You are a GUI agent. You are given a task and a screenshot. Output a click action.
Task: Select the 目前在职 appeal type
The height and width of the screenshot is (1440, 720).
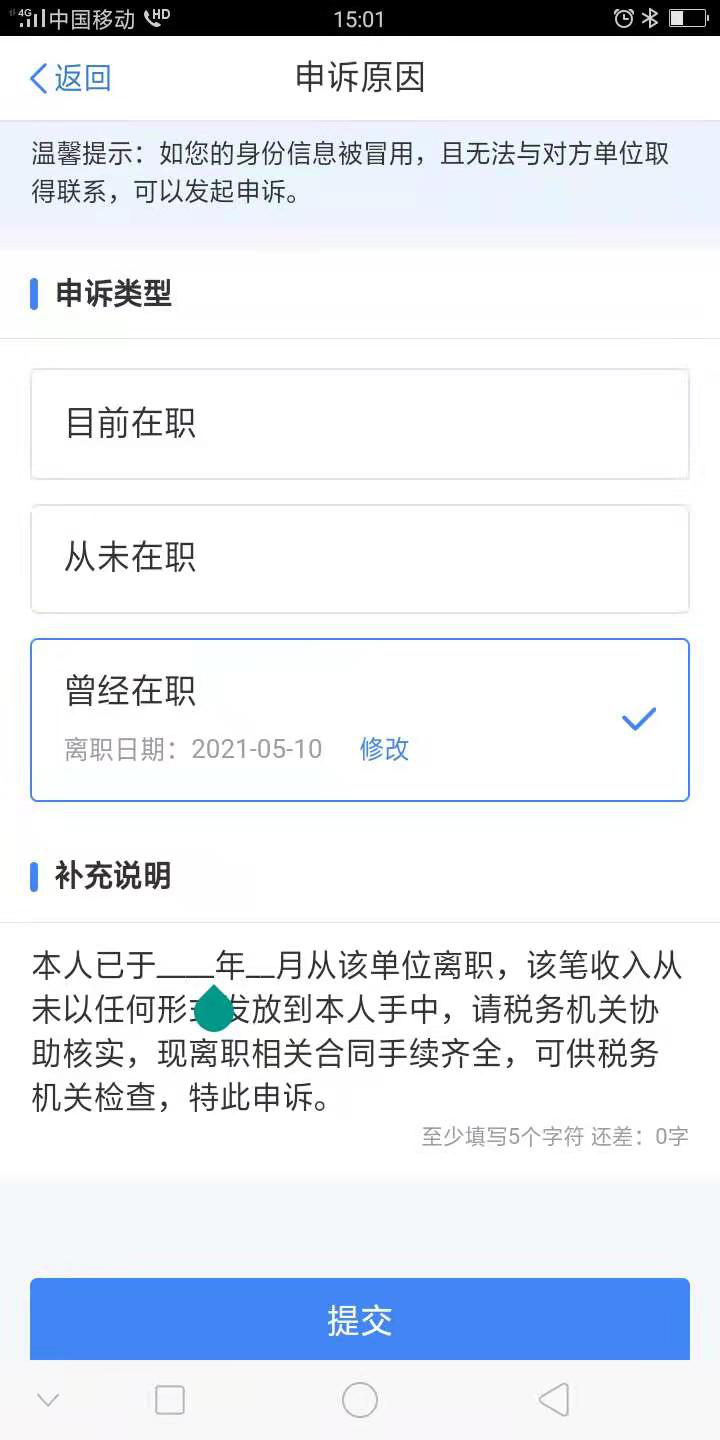point(360,424)
